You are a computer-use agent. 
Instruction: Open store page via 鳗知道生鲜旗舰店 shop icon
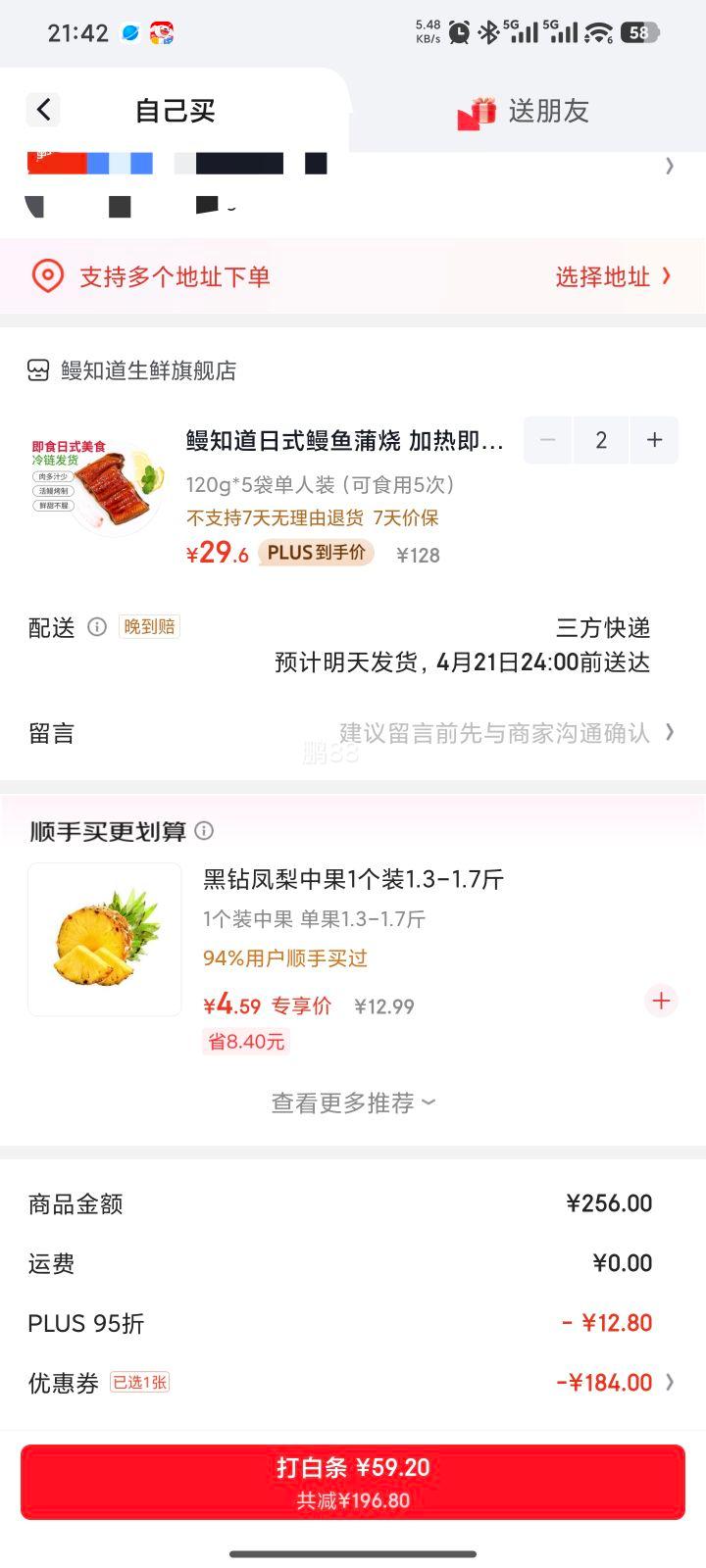(x=36, y=370)
